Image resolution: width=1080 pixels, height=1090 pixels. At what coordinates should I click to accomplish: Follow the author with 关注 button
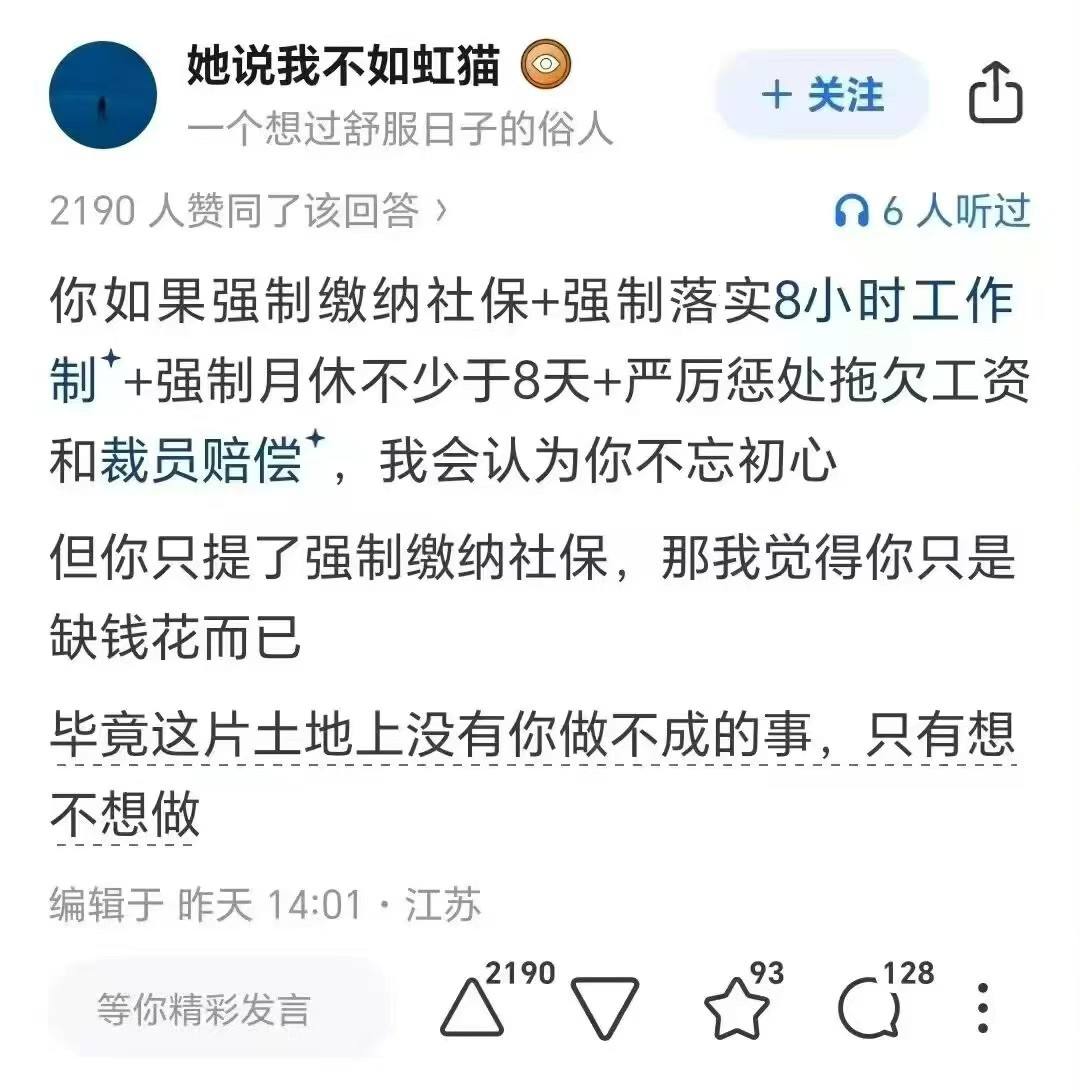click(822, 95)
